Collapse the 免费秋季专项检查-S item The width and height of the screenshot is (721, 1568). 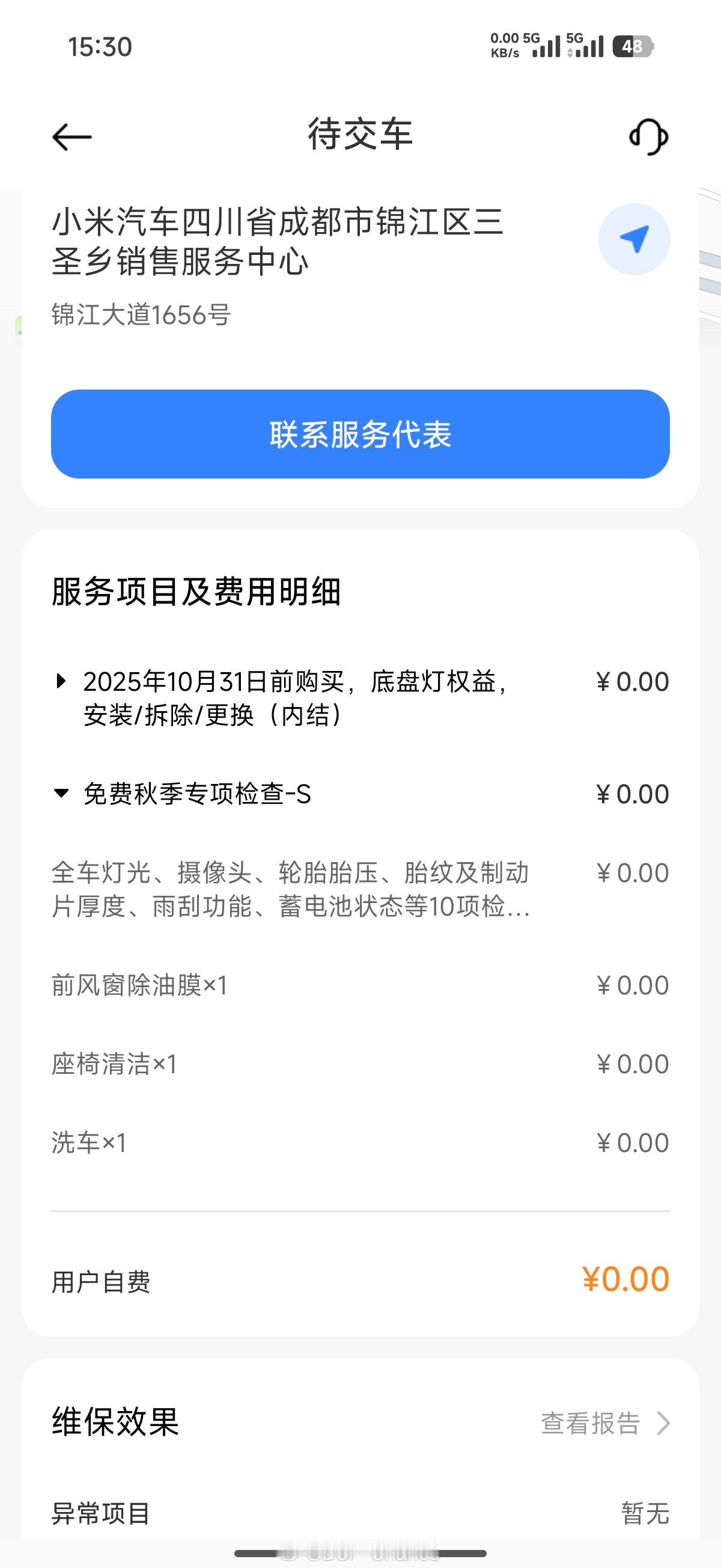(61, 793)
